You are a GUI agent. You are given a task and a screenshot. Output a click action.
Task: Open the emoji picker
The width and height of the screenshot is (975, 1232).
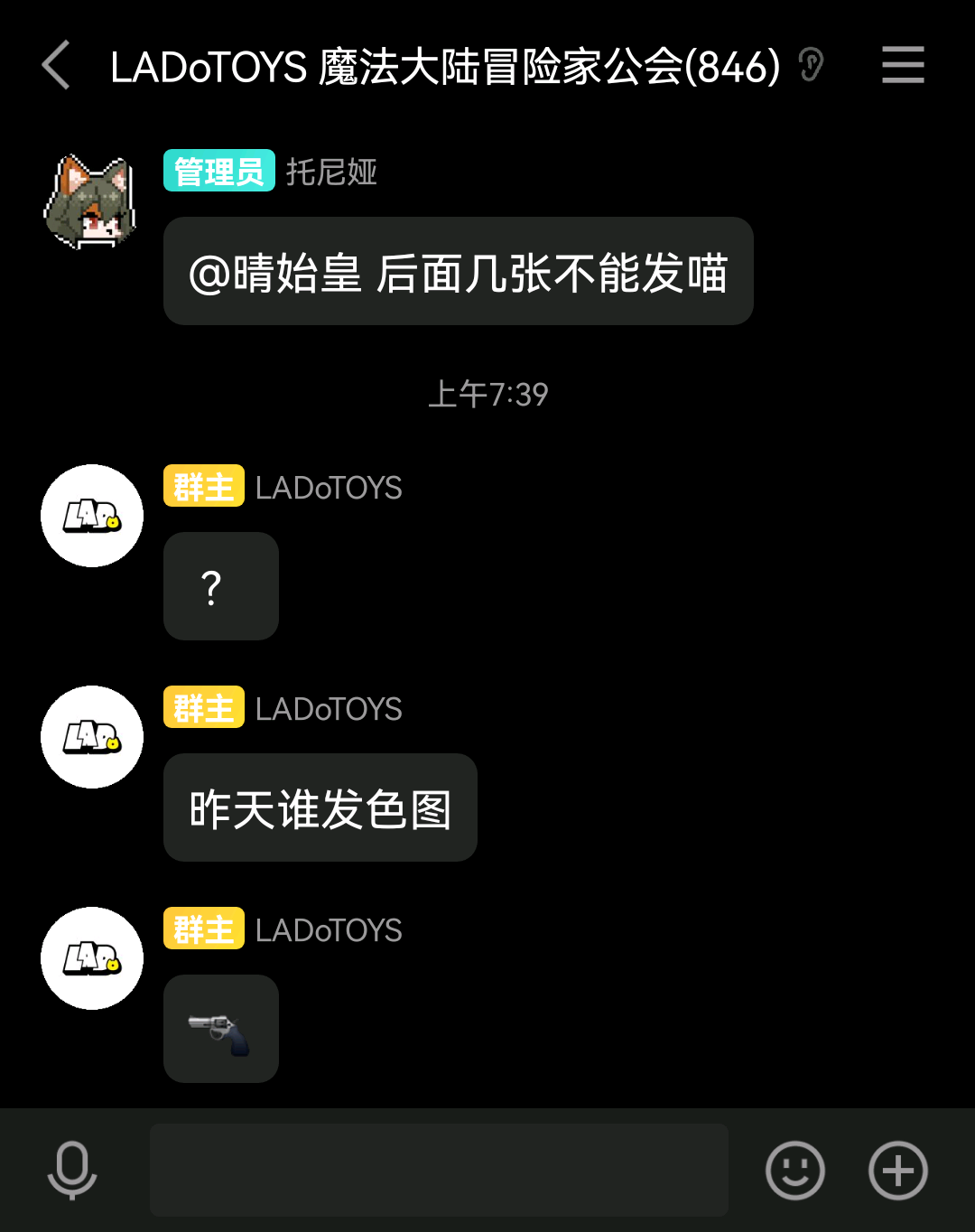pos(794,1170)
